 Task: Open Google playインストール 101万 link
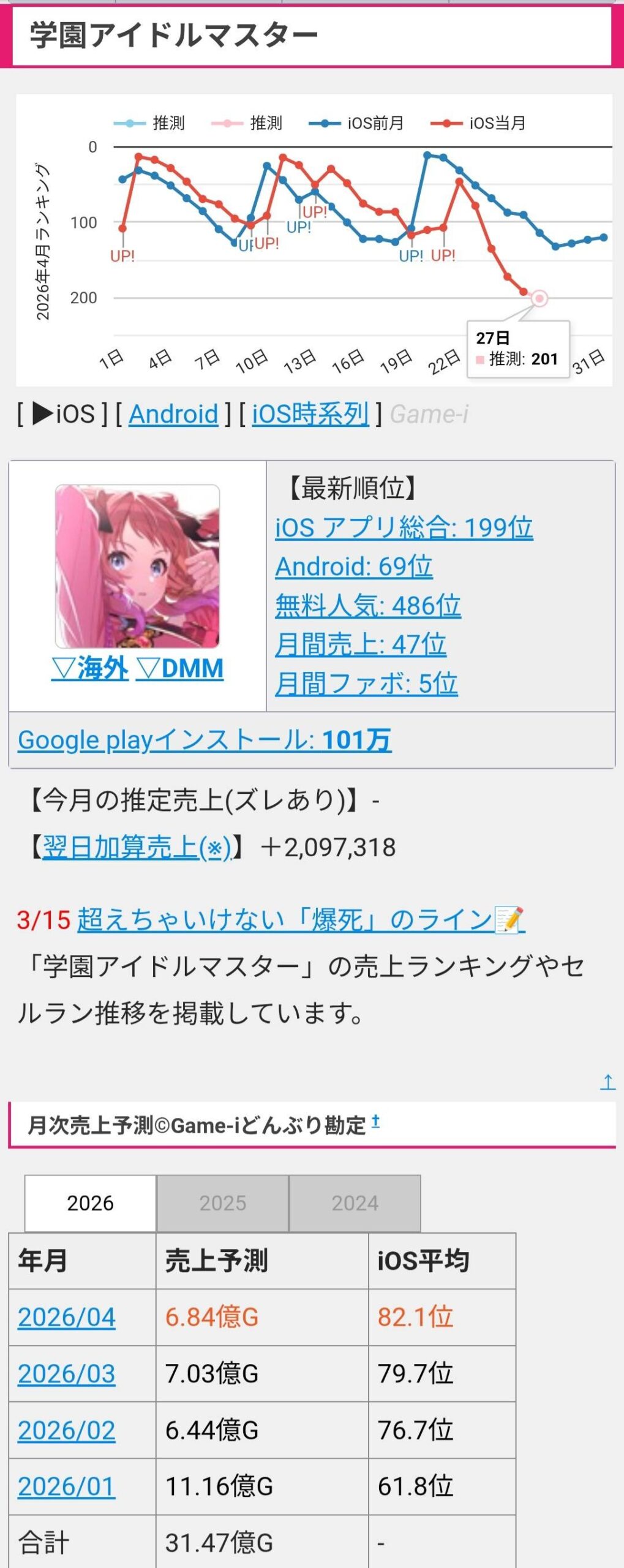205,740
